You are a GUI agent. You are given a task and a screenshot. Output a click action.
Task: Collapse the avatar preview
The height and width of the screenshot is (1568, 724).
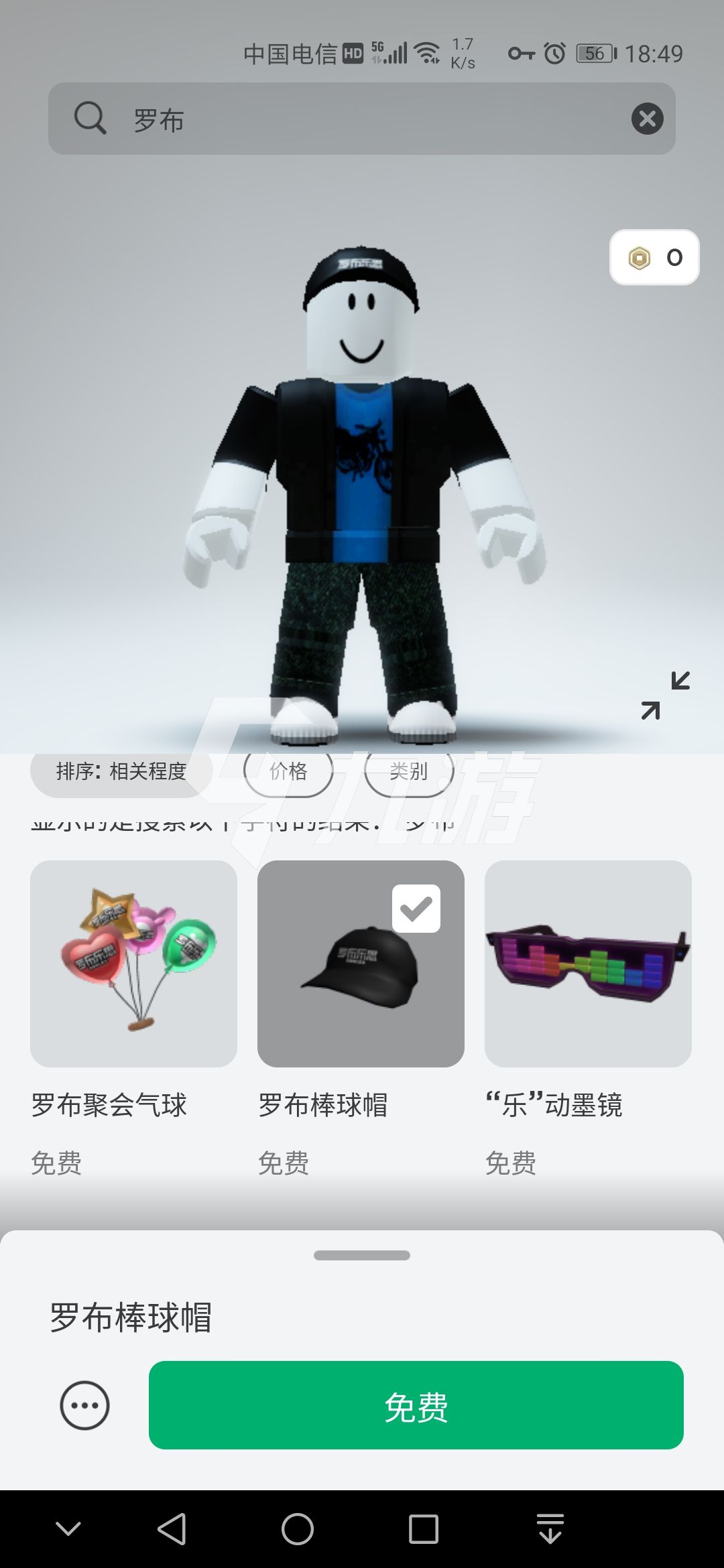[665, 696]
